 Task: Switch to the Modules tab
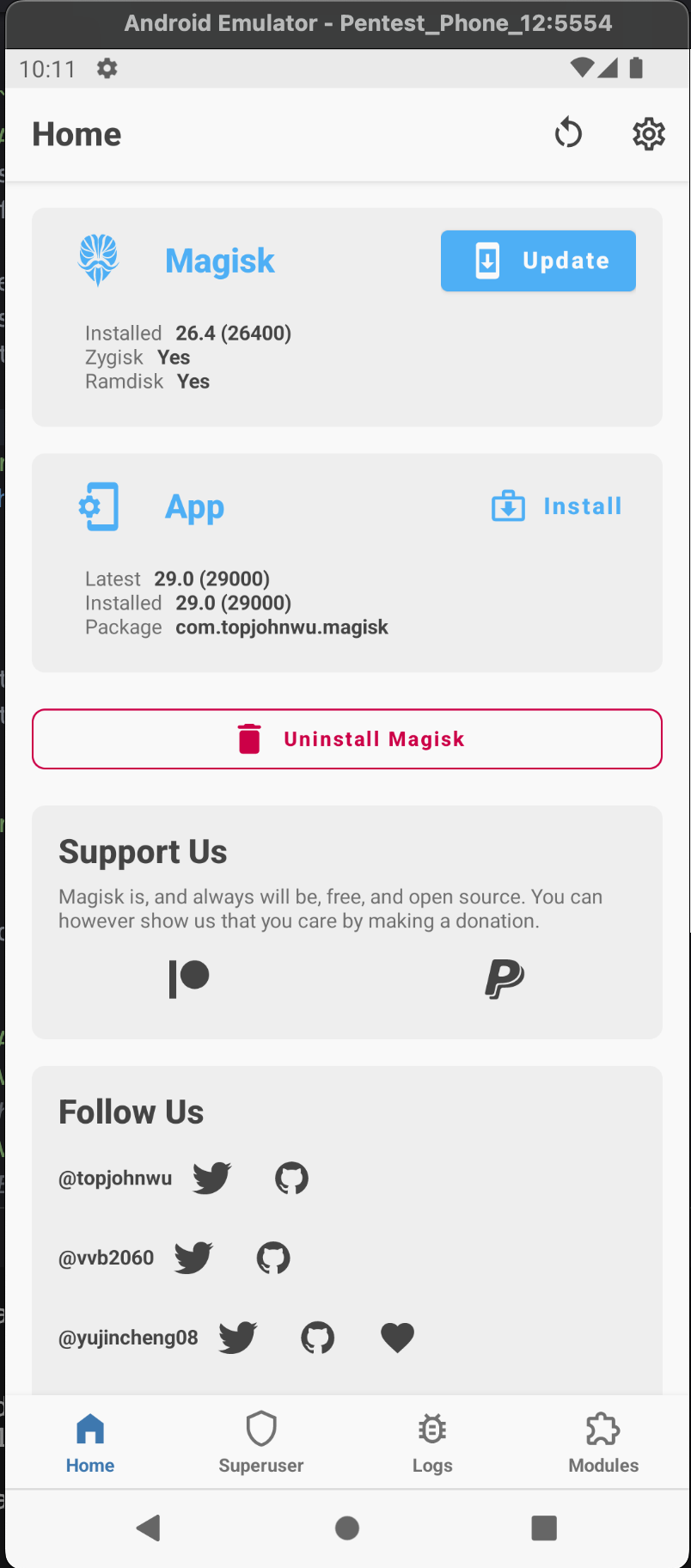tap(603, 1442)
